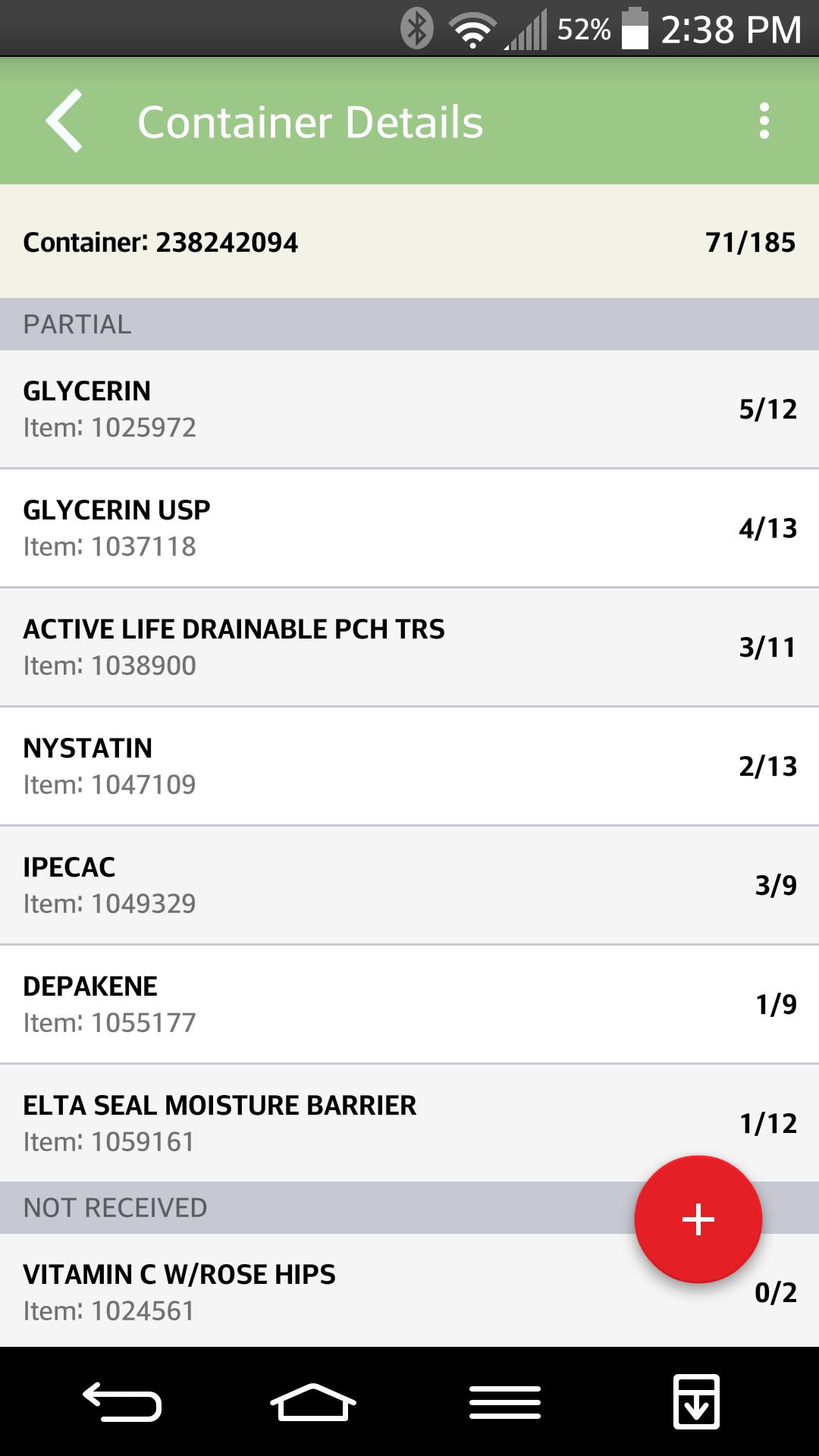
Task: Choose ELTA SEAL MOISTURE BARRIER row
Action: [x=409, y=1123]
